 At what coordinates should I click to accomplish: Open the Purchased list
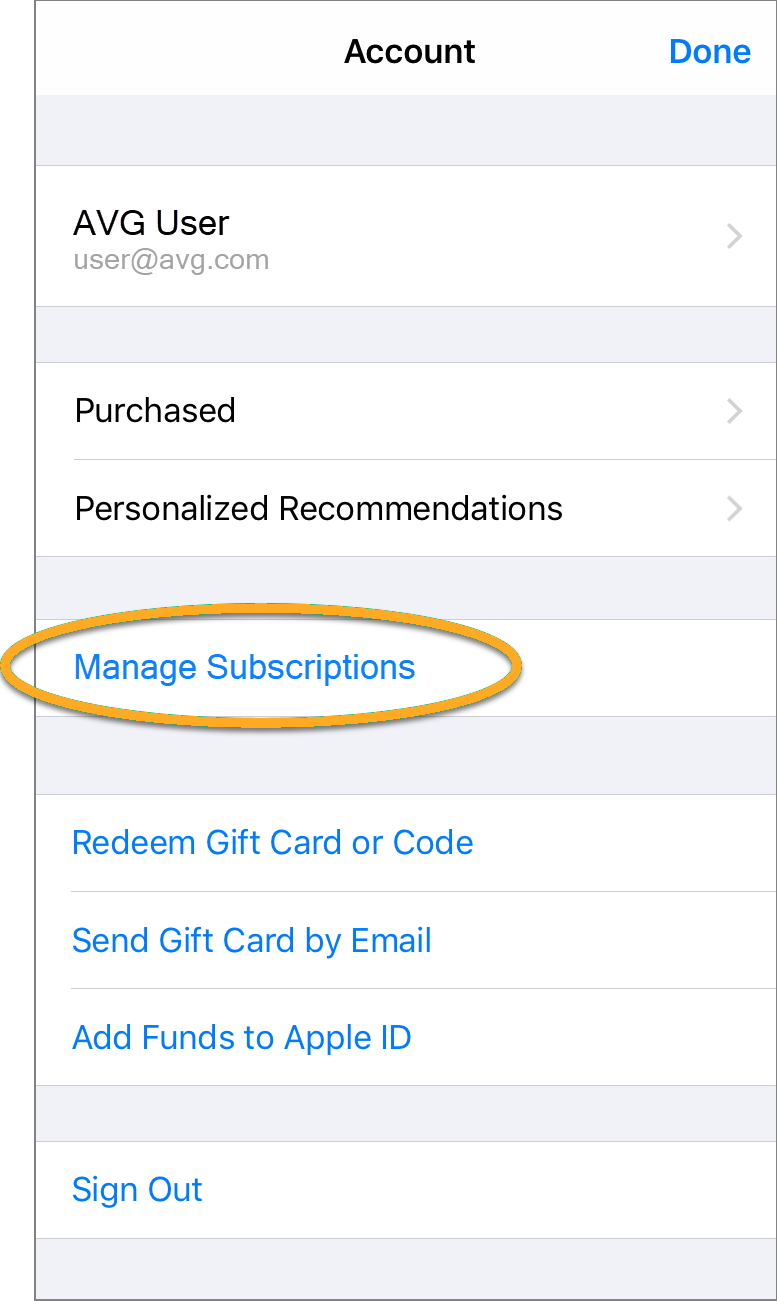406,411
